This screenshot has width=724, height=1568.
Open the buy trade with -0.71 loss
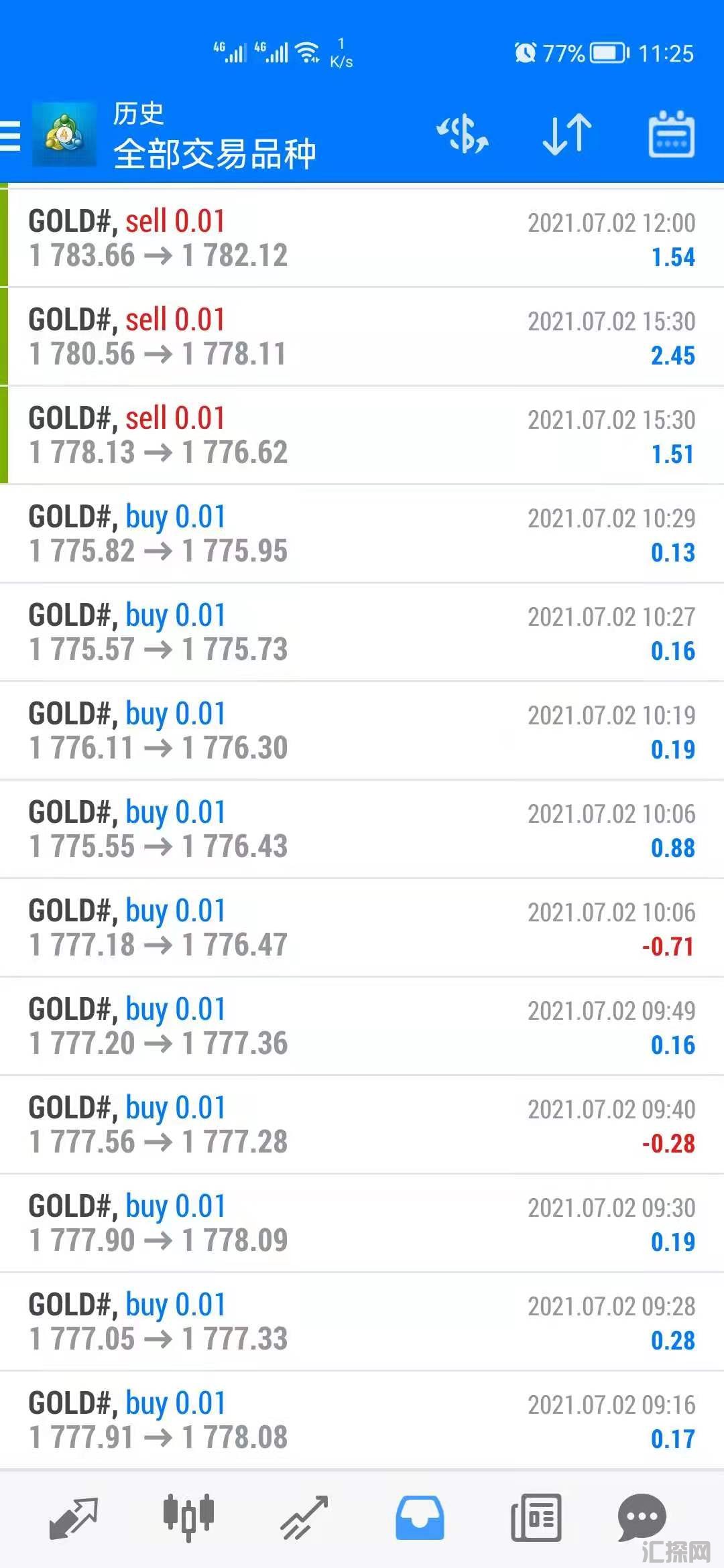click(x=362, y=928)
